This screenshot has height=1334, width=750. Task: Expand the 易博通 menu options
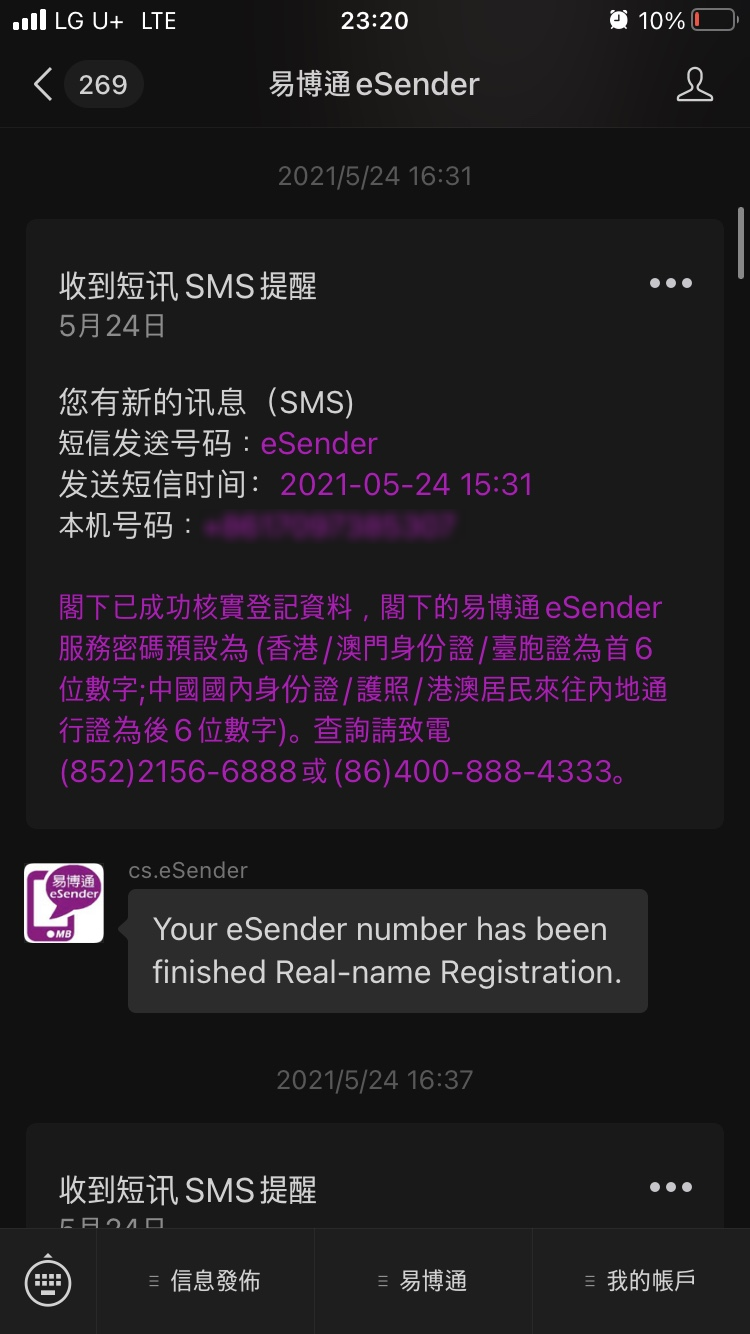382,1281
